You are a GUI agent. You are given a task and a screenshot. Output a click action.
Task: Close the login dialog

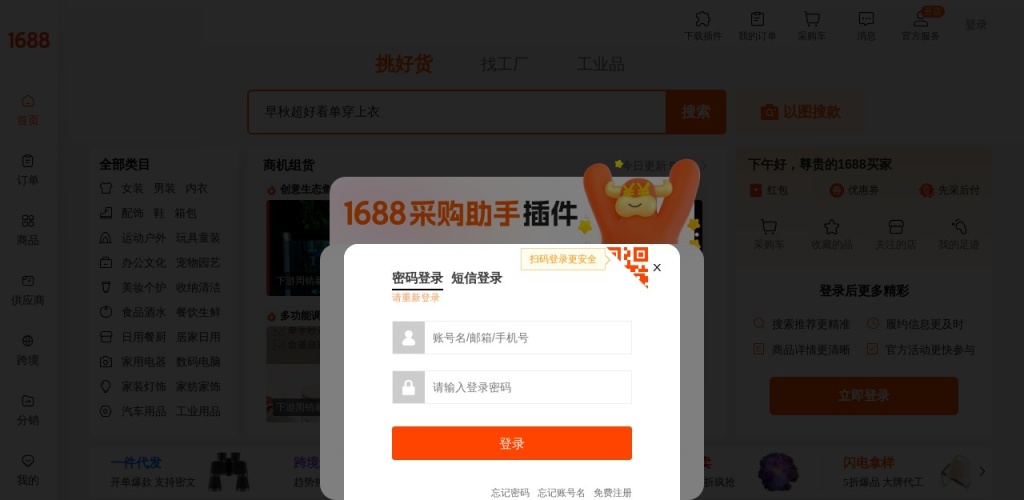[x=657, y=267]
